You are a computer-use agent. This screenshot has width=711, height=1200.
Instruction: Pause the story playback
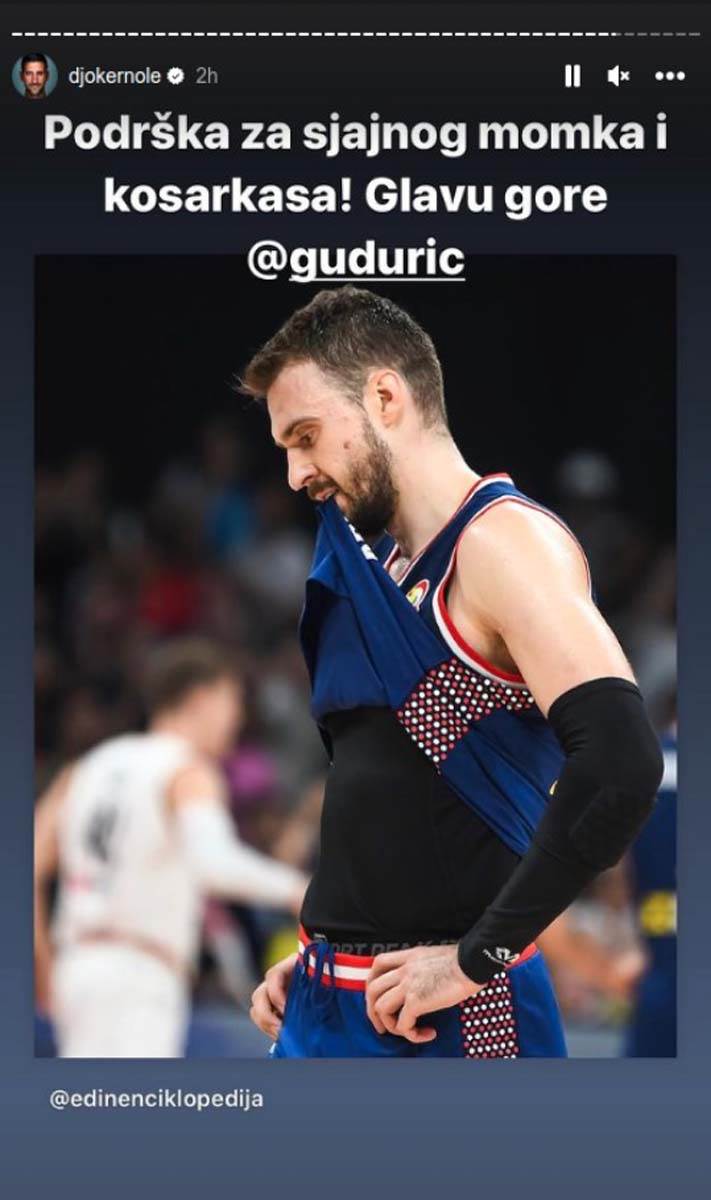pyautogui.click(x=572, y=76)
